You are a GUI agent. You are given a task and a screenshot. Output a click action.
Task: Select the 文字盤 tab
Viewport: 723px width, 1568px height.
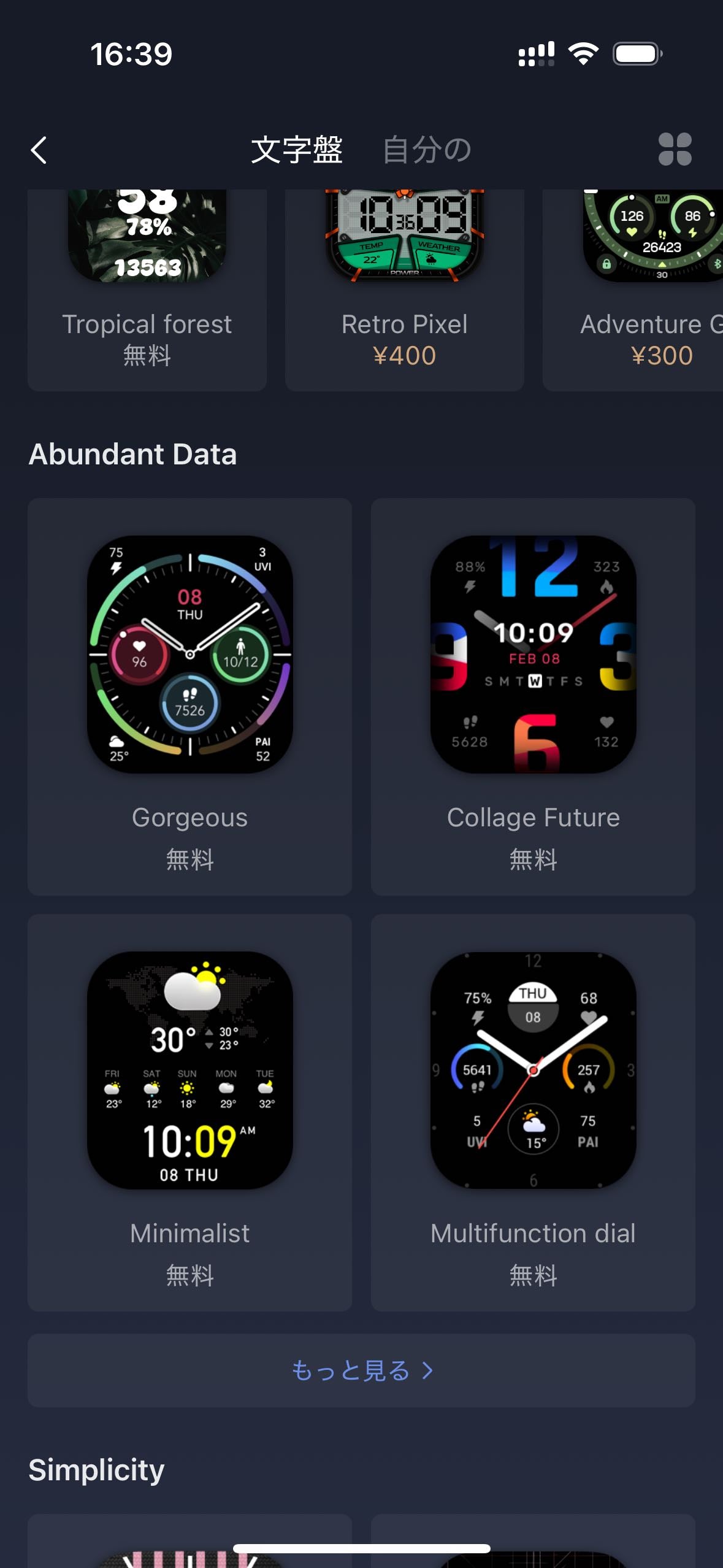(x=297, y=150)
